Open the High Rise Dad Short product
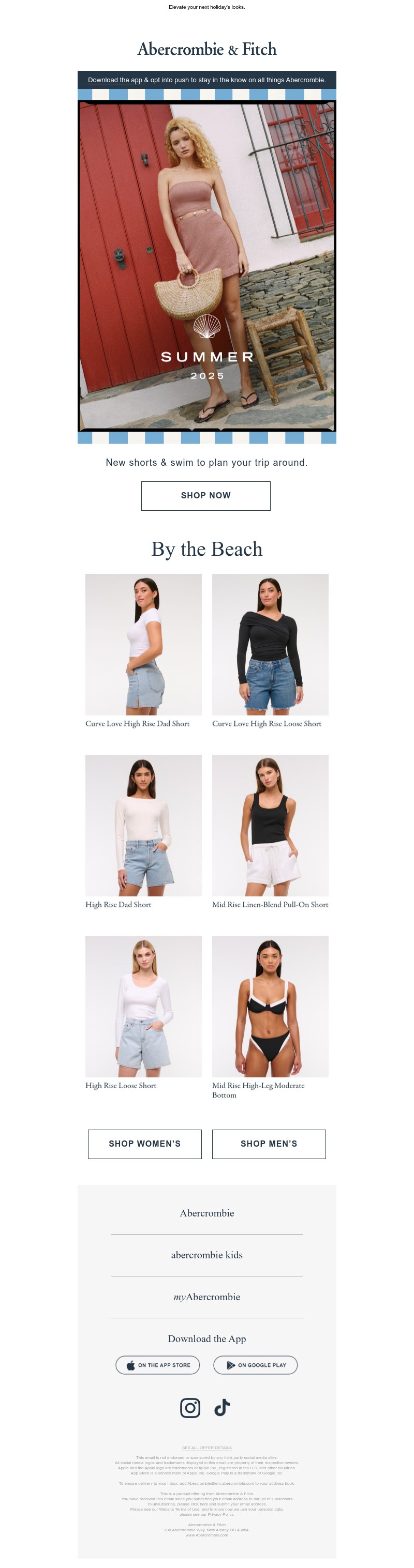 click(143, 826)
